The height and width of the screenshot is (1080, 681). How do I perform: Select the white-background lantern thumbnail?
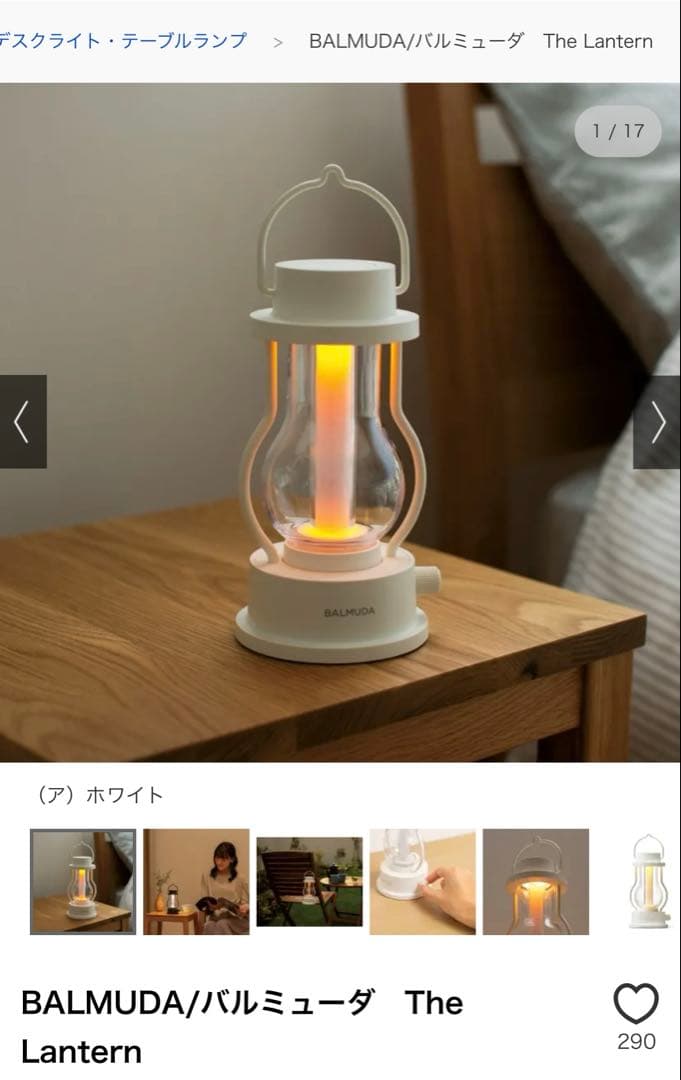coord(648,881)
